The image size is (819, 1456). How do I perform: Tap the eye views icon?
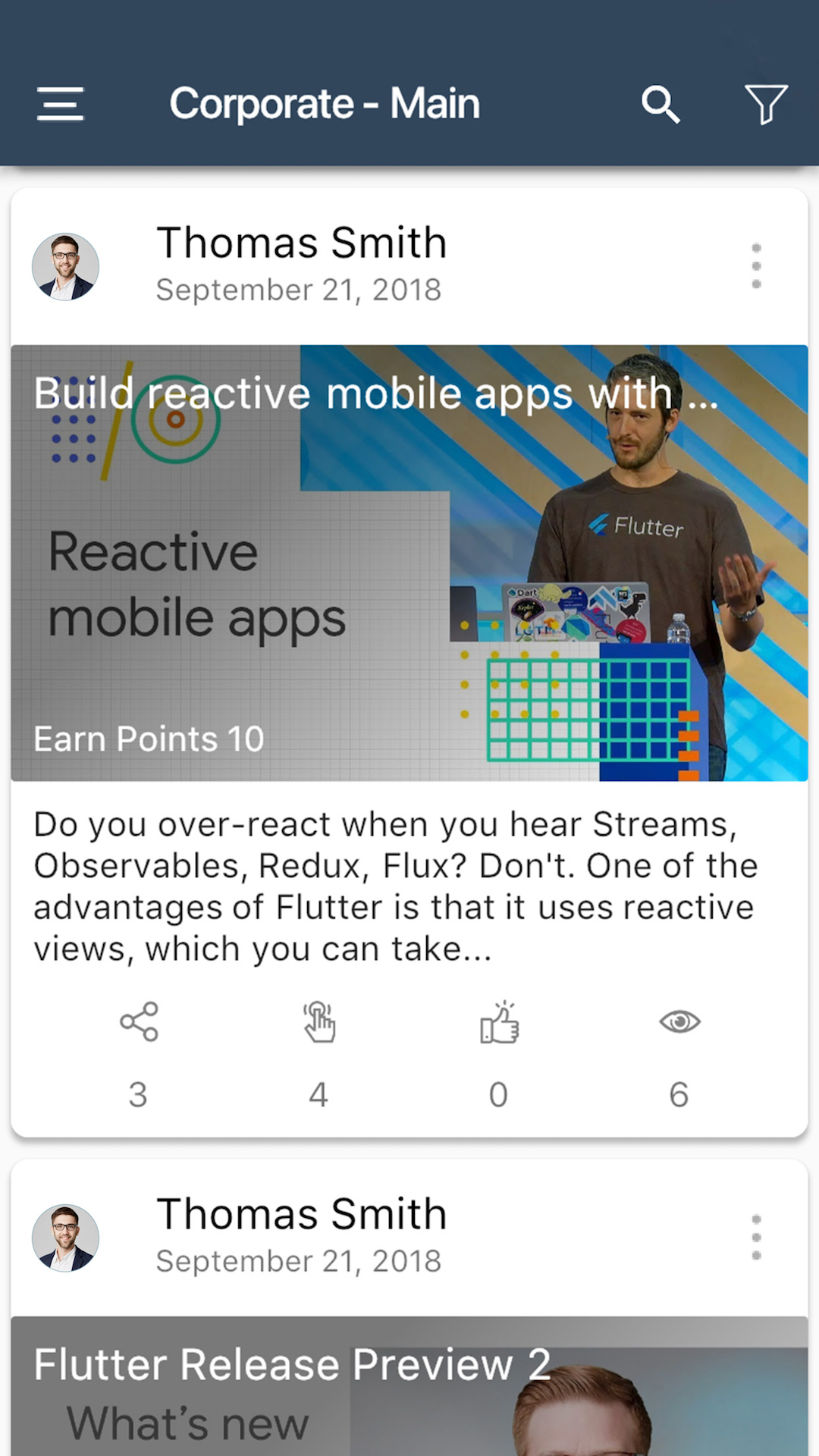679,1021
